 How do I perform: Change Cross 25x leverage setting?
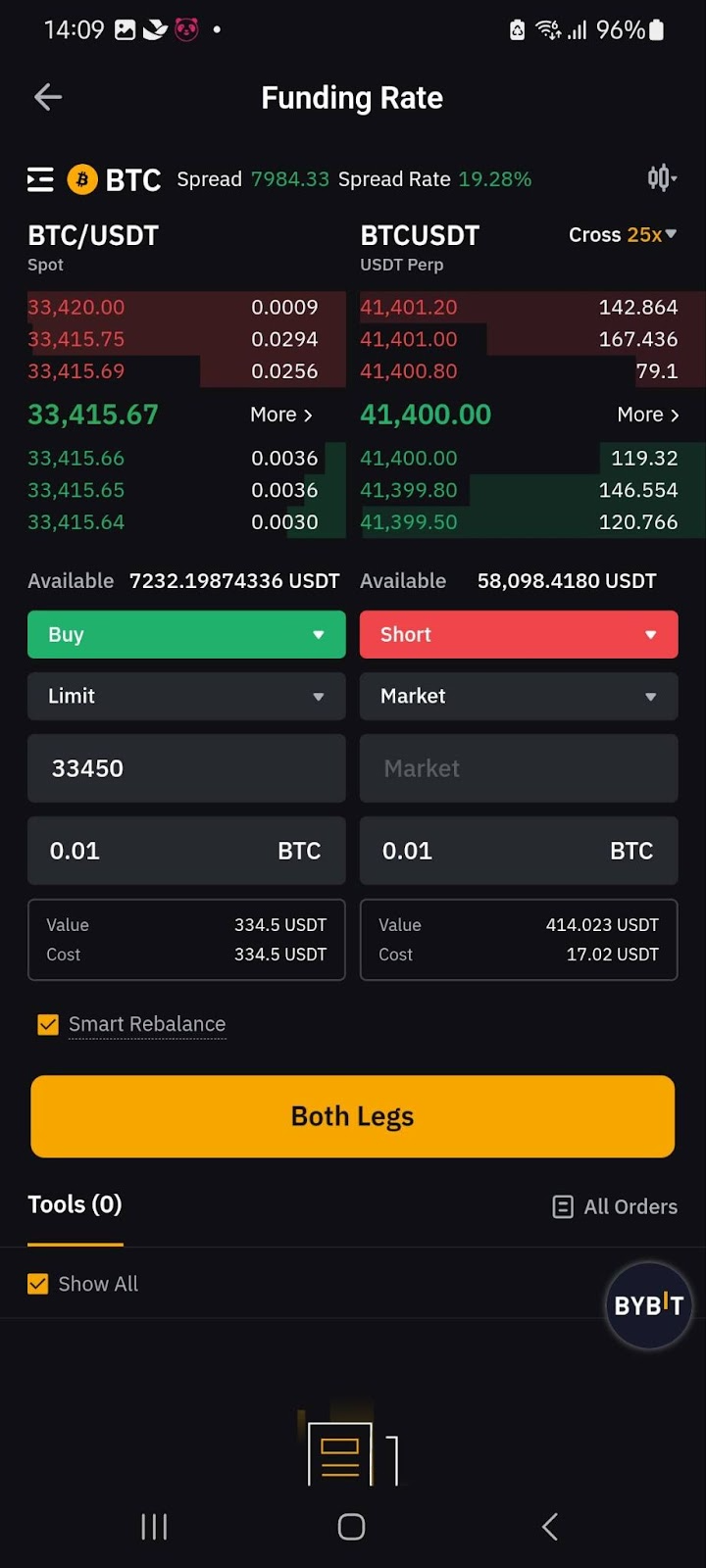(623, 235)
